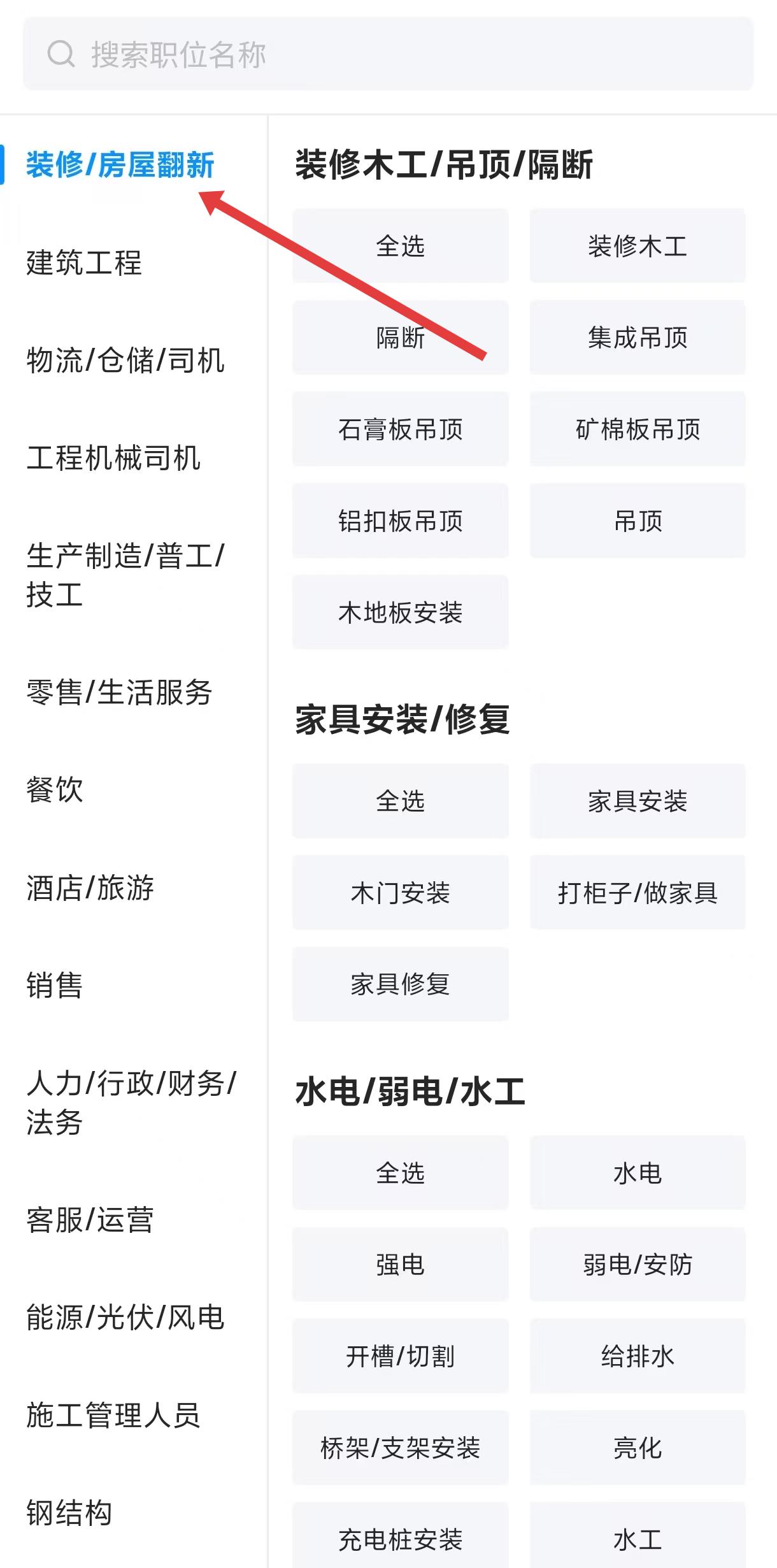Select the 集成吊顶 chip

click(x=638, y=338)
